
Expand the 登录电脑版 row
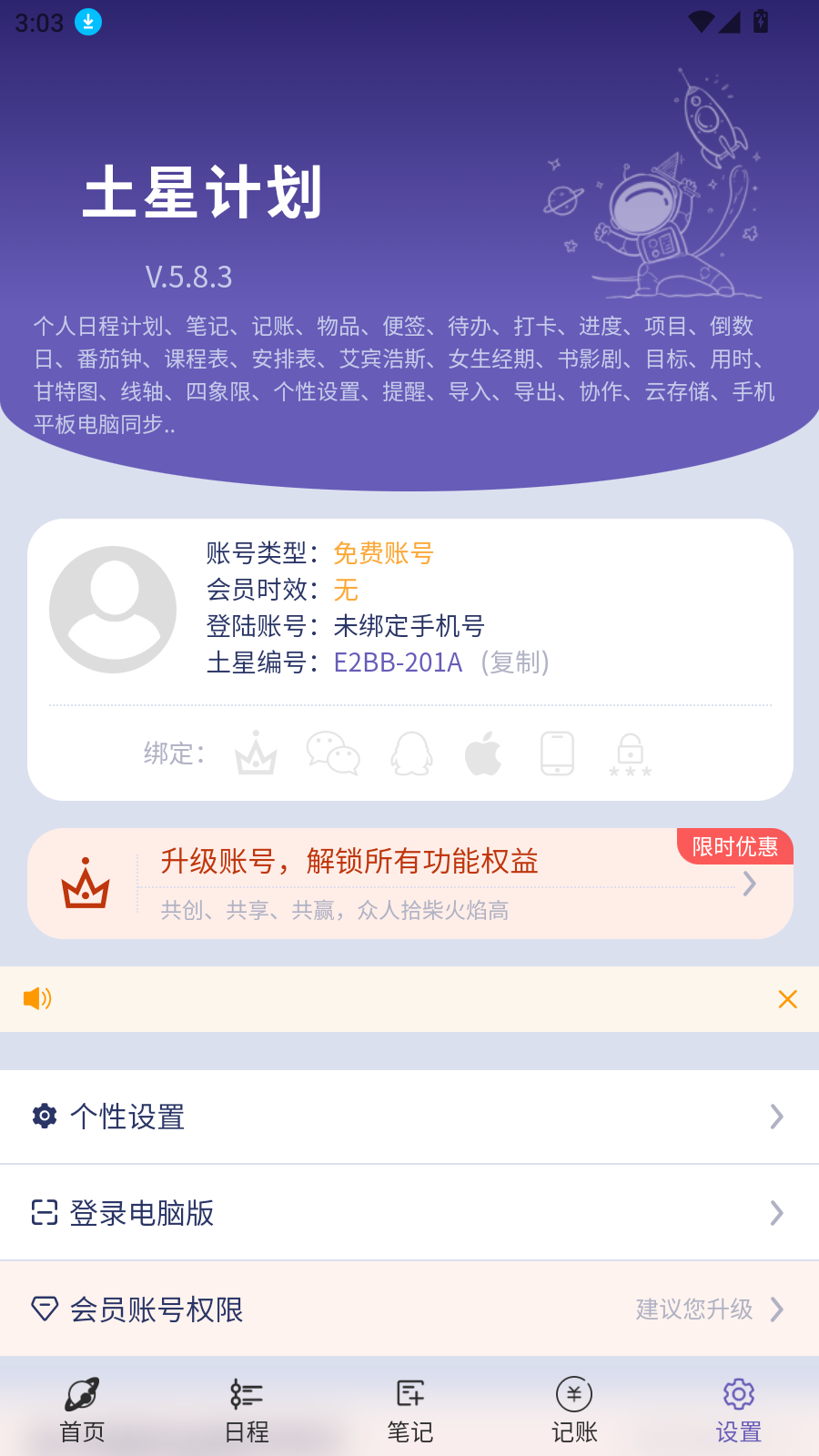point(409,1213)
